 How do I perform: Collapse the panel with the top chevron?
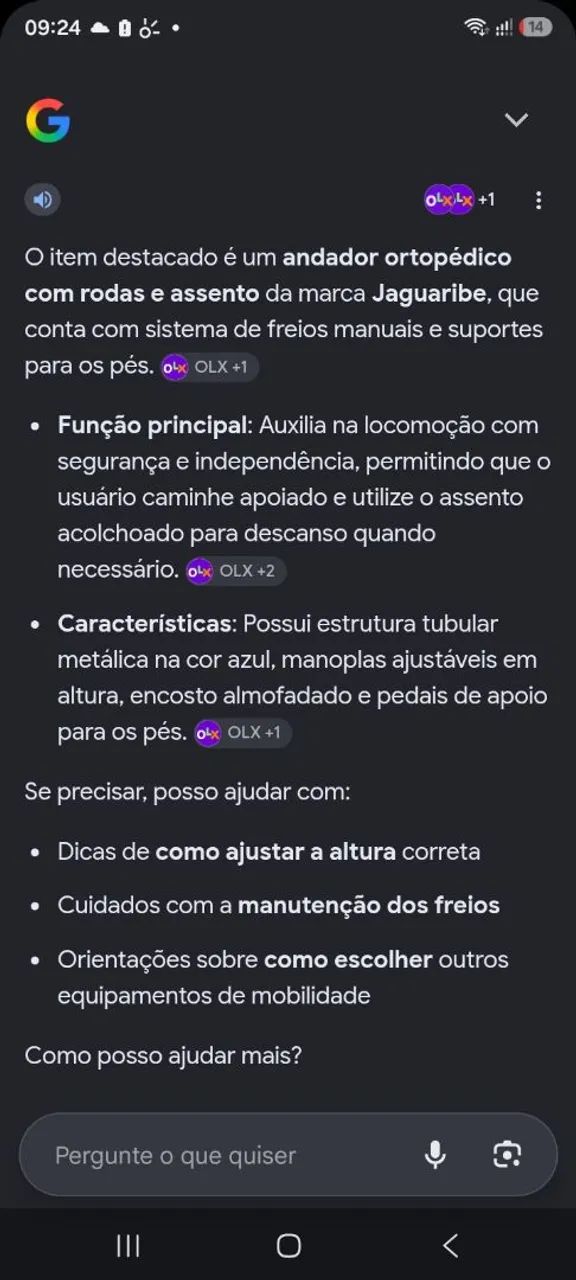(516, 120)
